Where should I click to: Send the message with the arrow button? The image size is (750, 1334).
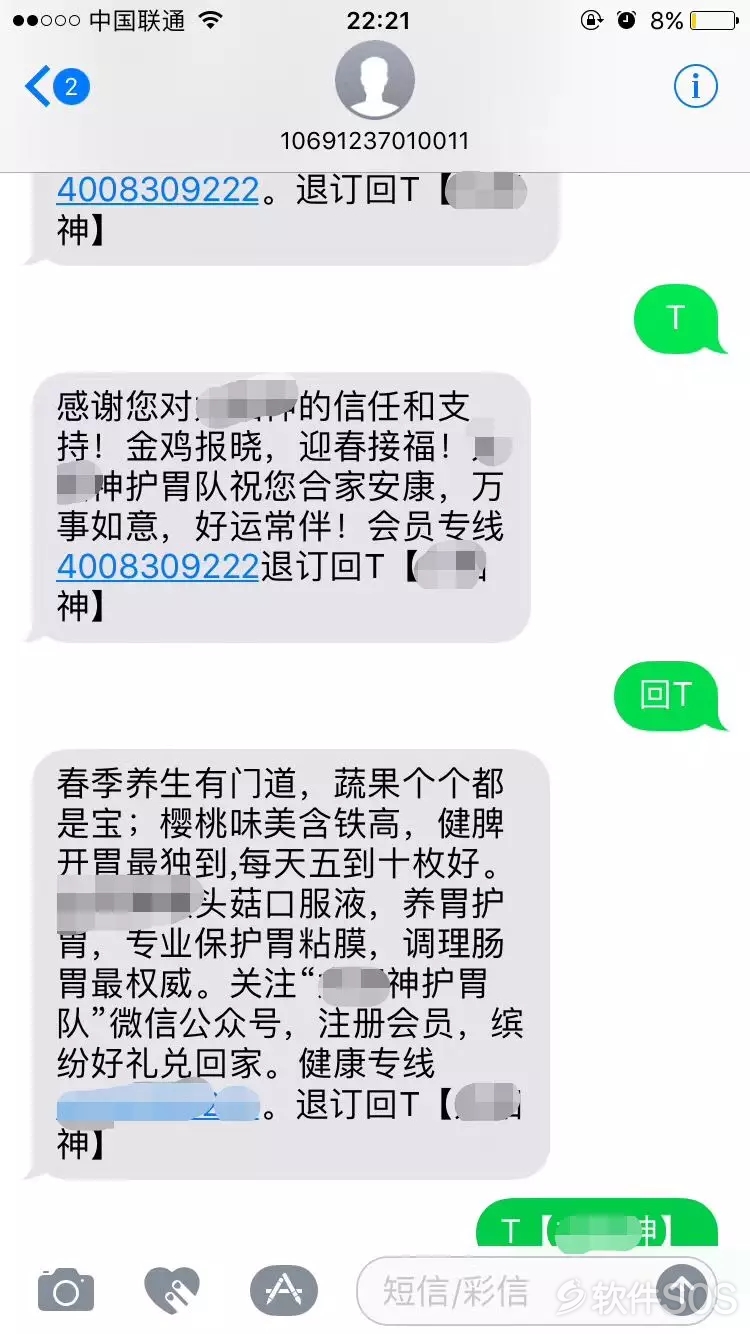click(x=683, y=1288)
